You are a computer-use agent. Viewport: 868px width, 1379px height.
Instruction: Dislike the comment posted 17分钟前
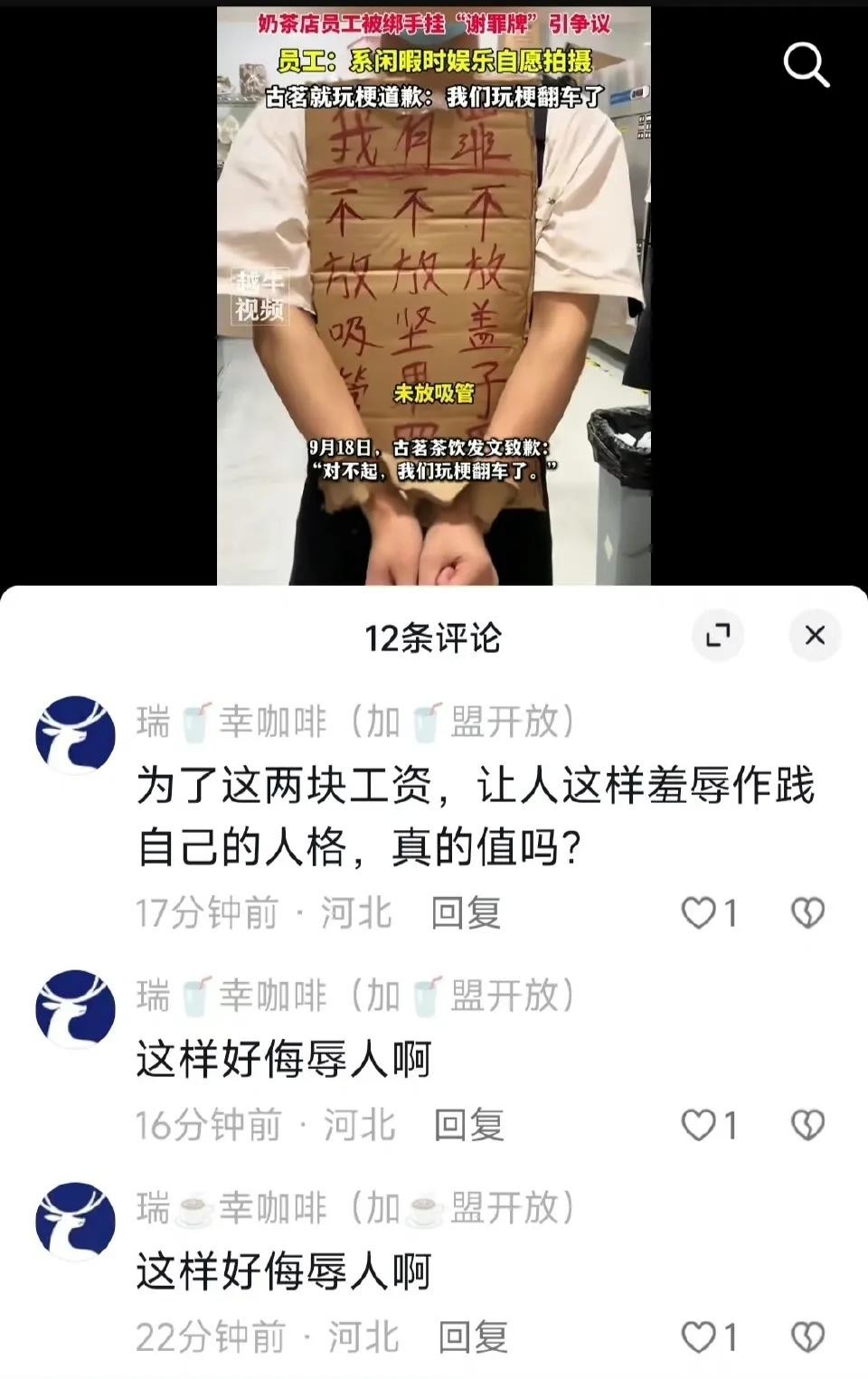807,913
